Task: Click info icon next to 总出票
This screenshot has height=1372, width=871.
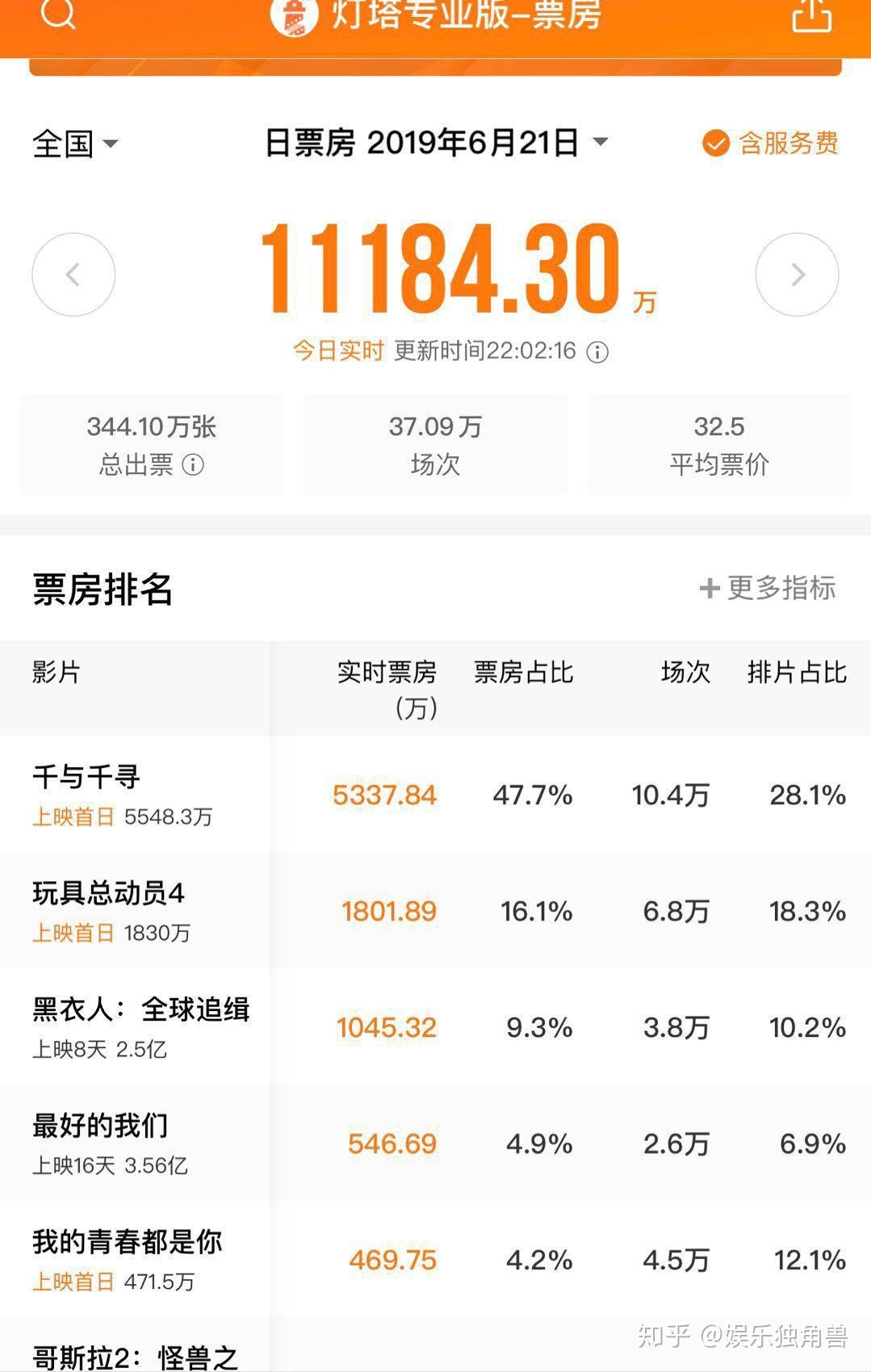Action: 194,466
